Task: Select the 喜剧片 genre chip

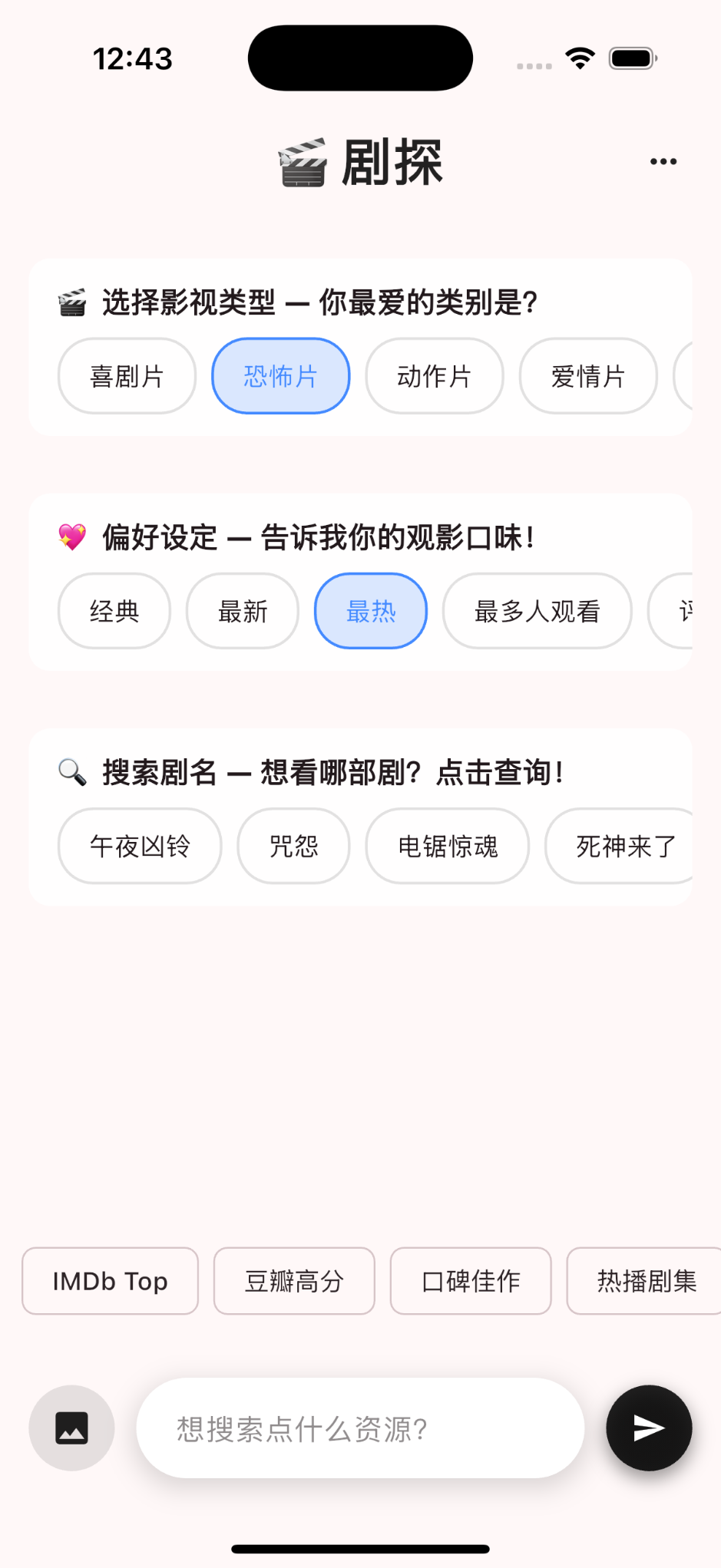Action: click(127, 376)
